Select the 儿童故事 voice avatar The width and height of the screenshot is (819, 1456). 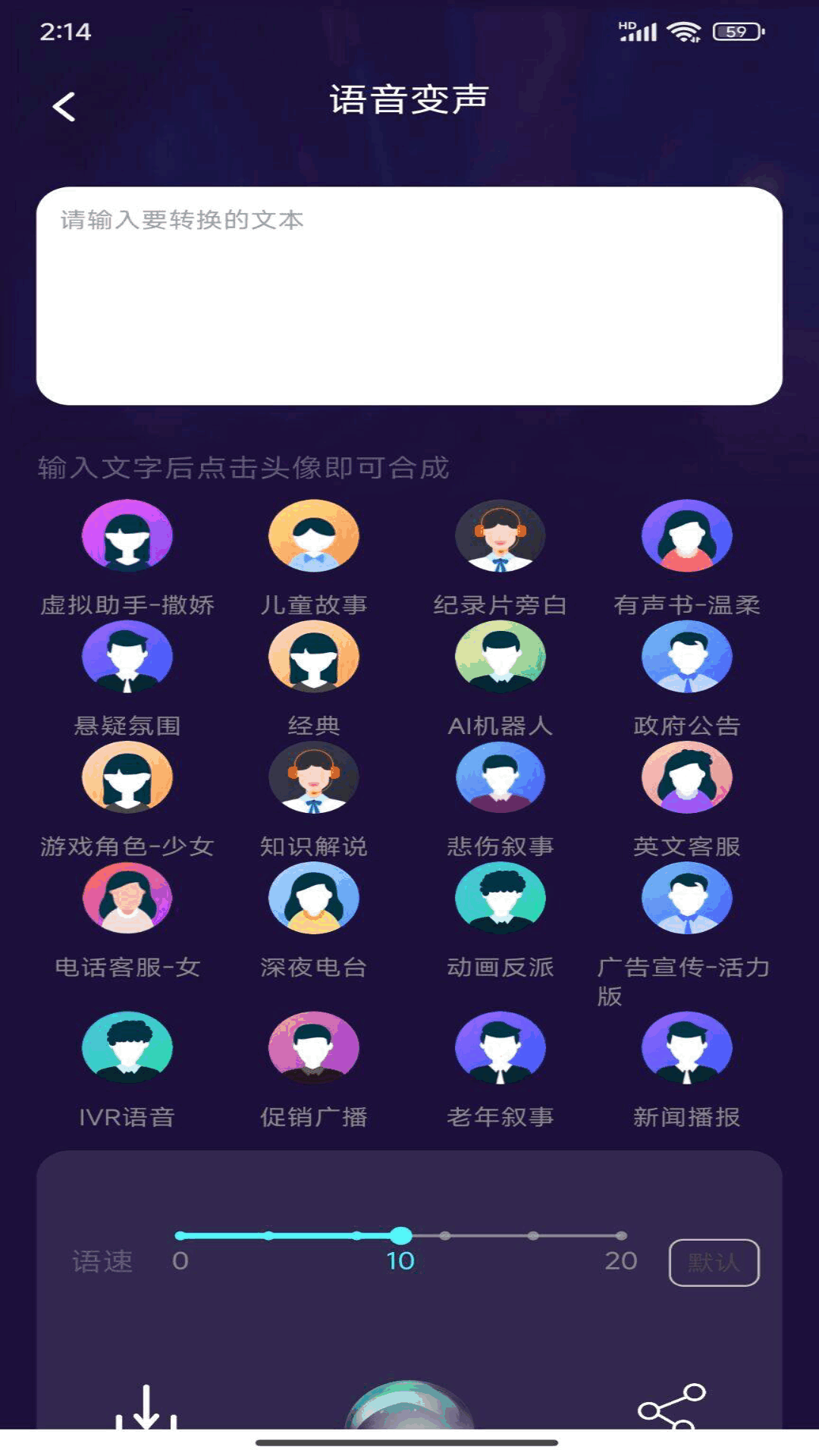click(x=313, y=535)
